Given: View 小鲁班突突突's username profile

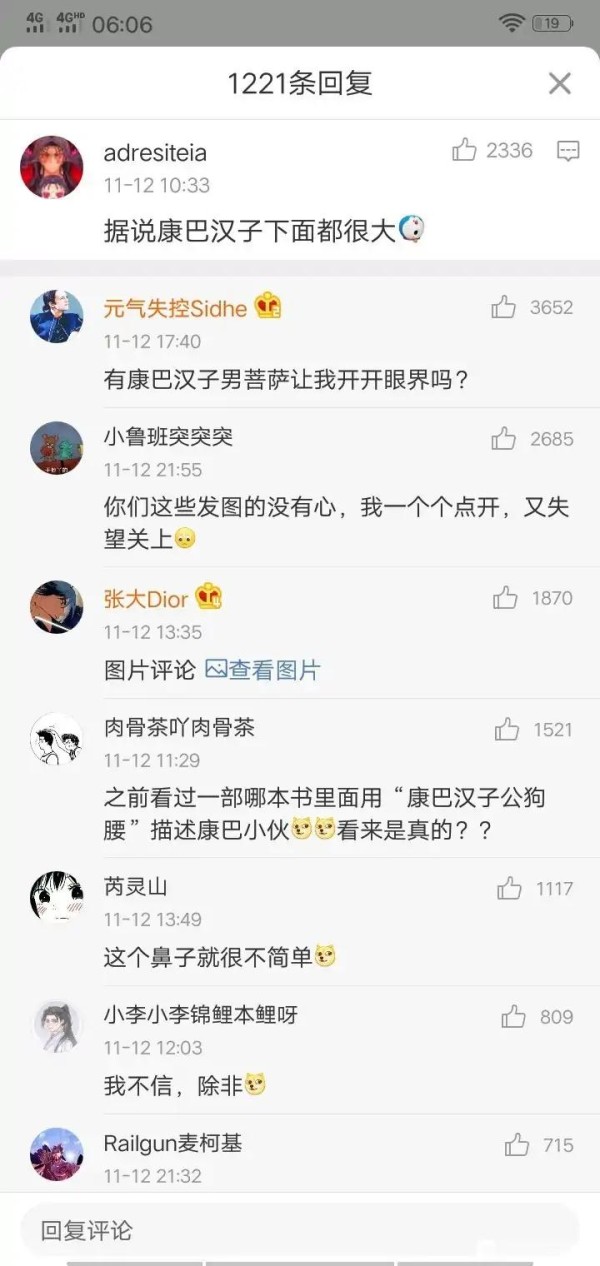Looking at the screenshot, I should [168, 438].
